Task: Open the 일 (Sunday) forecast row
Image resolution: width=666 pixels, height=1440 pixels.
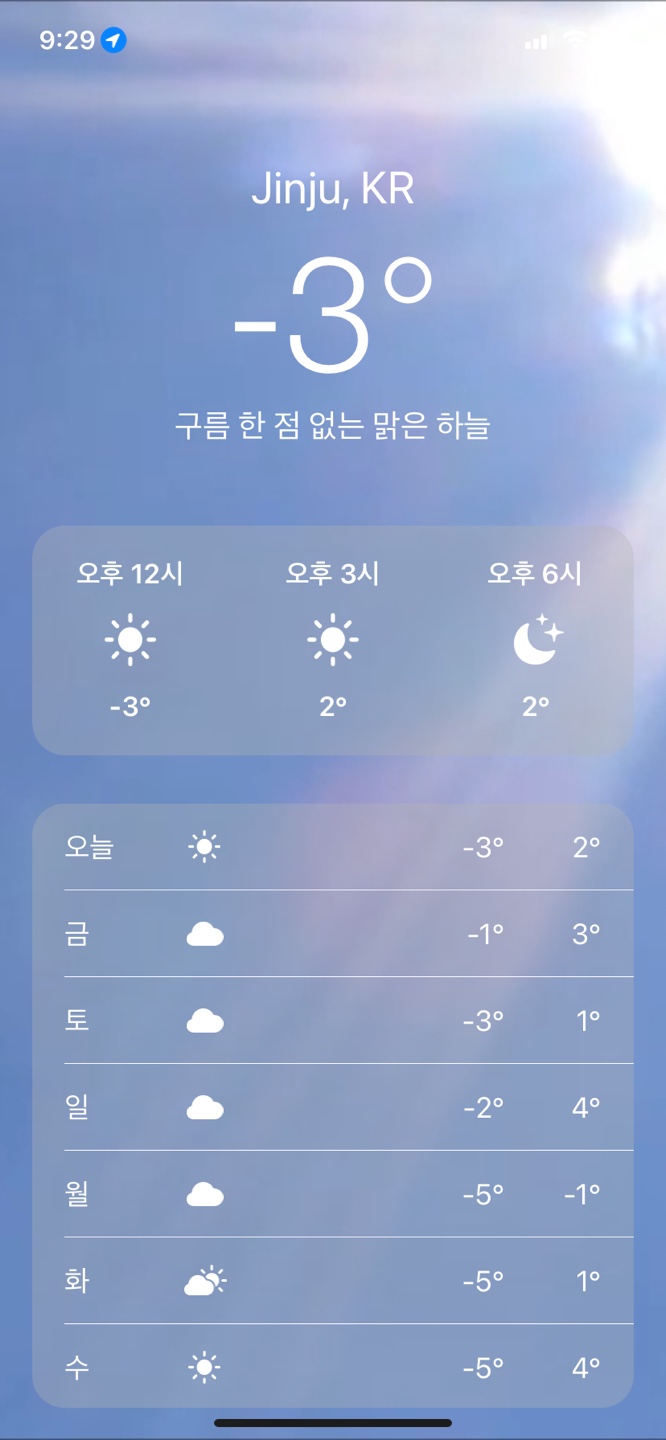Action: coord(333,1108)
